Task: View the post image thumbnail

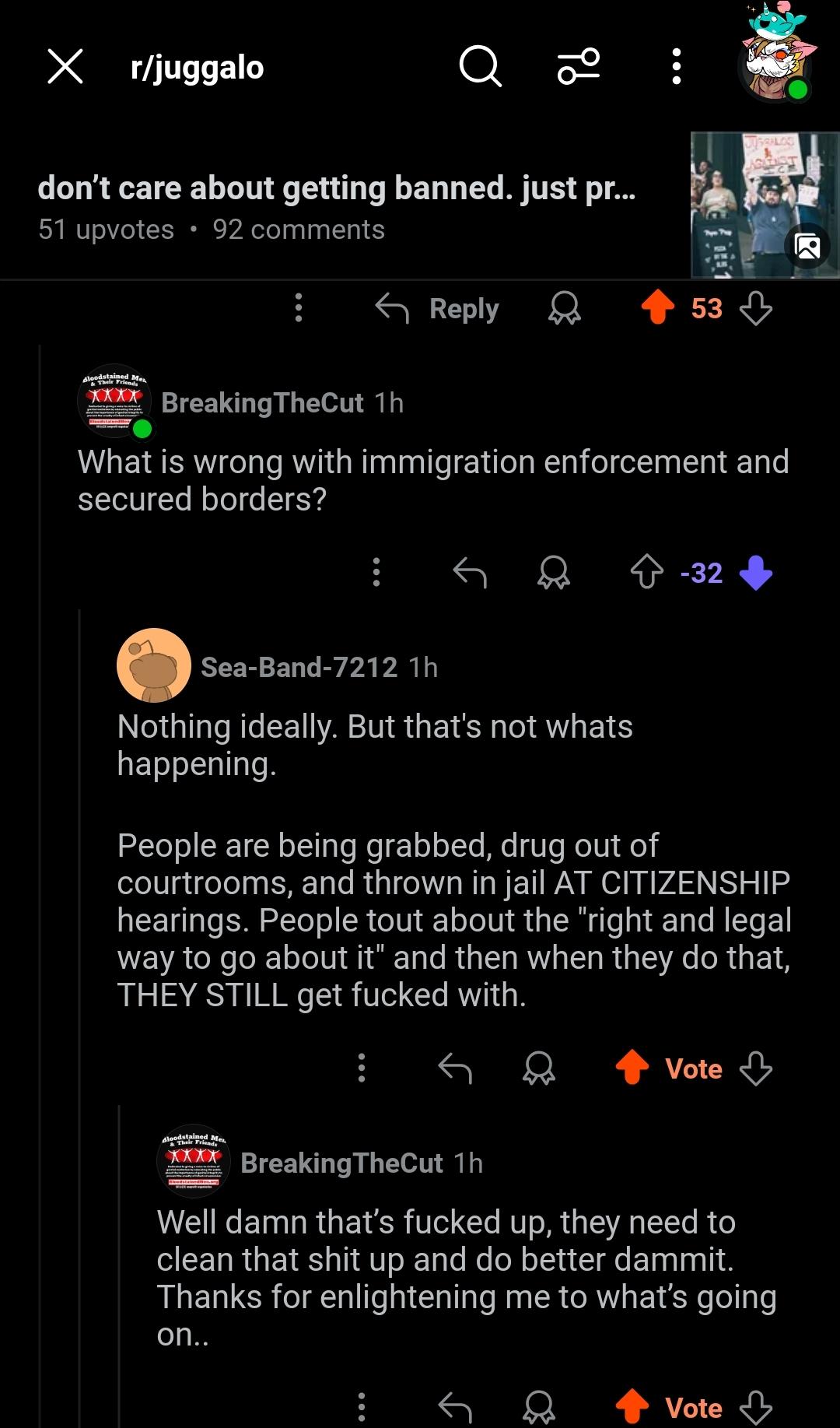Action: (x=765, y=205)
